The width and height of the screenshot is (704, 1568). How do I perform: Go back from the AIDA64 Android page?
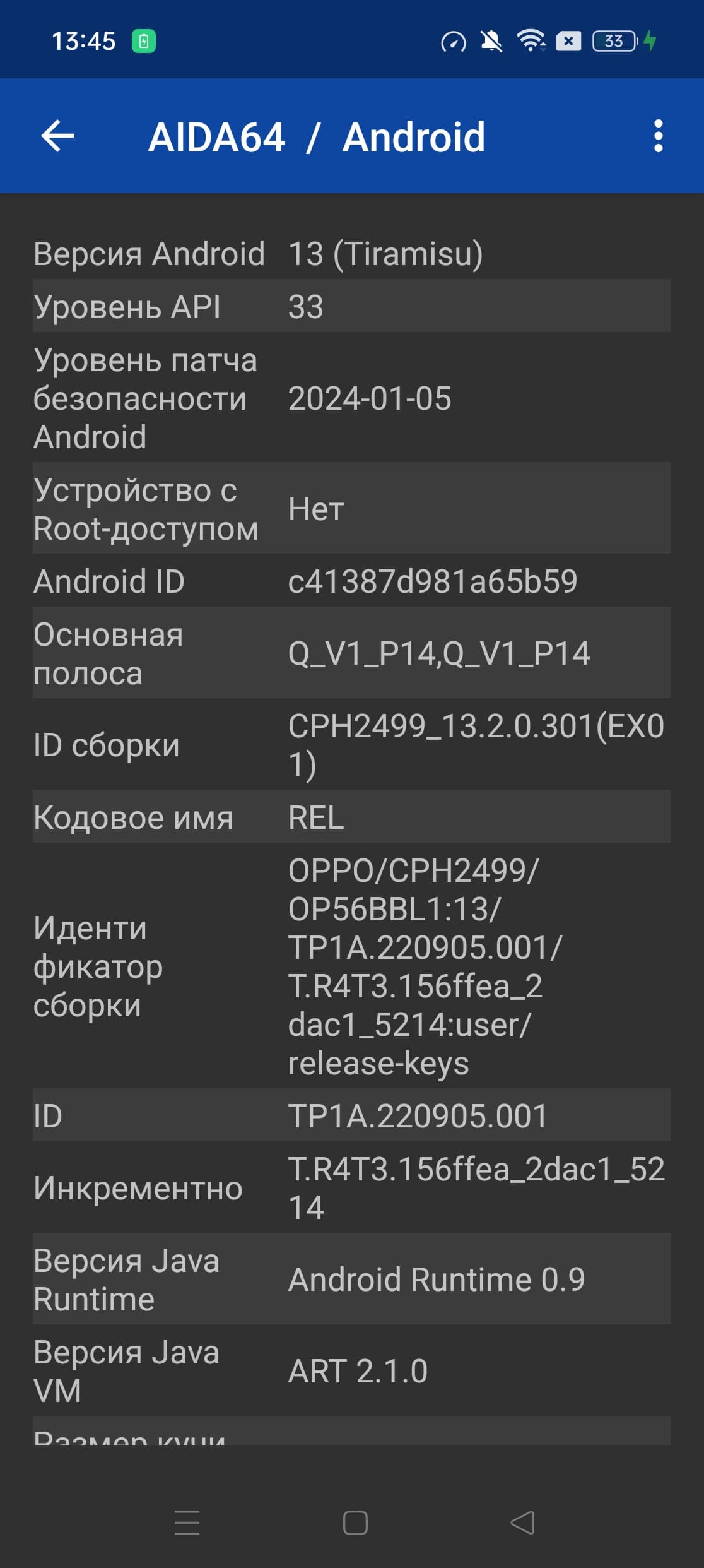pos(57,136)
